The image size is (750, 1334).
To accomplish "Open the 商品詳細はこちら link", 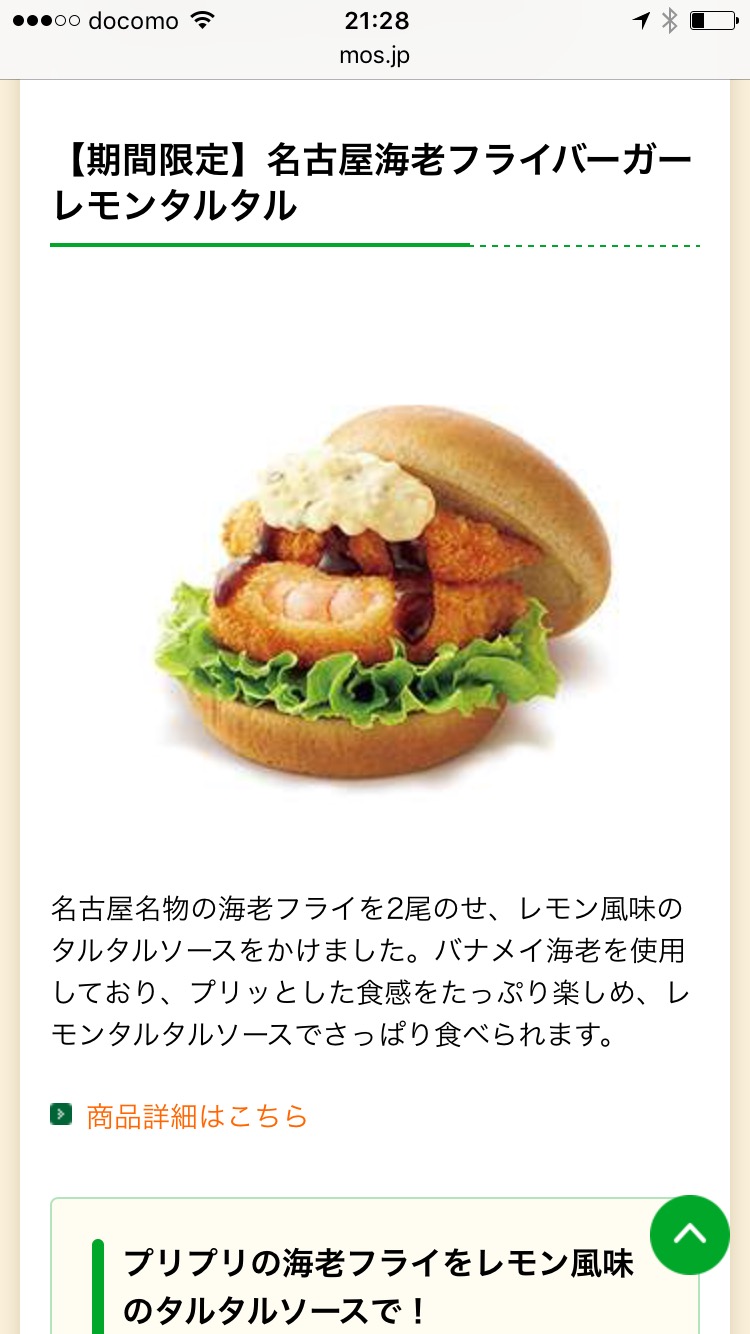I will pos(197,1116).
